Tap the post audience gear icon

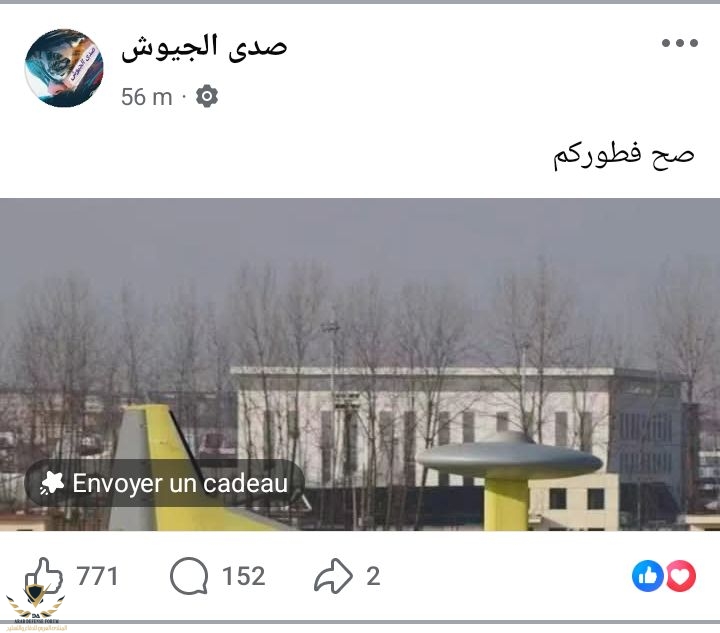[x=207, y=97]
